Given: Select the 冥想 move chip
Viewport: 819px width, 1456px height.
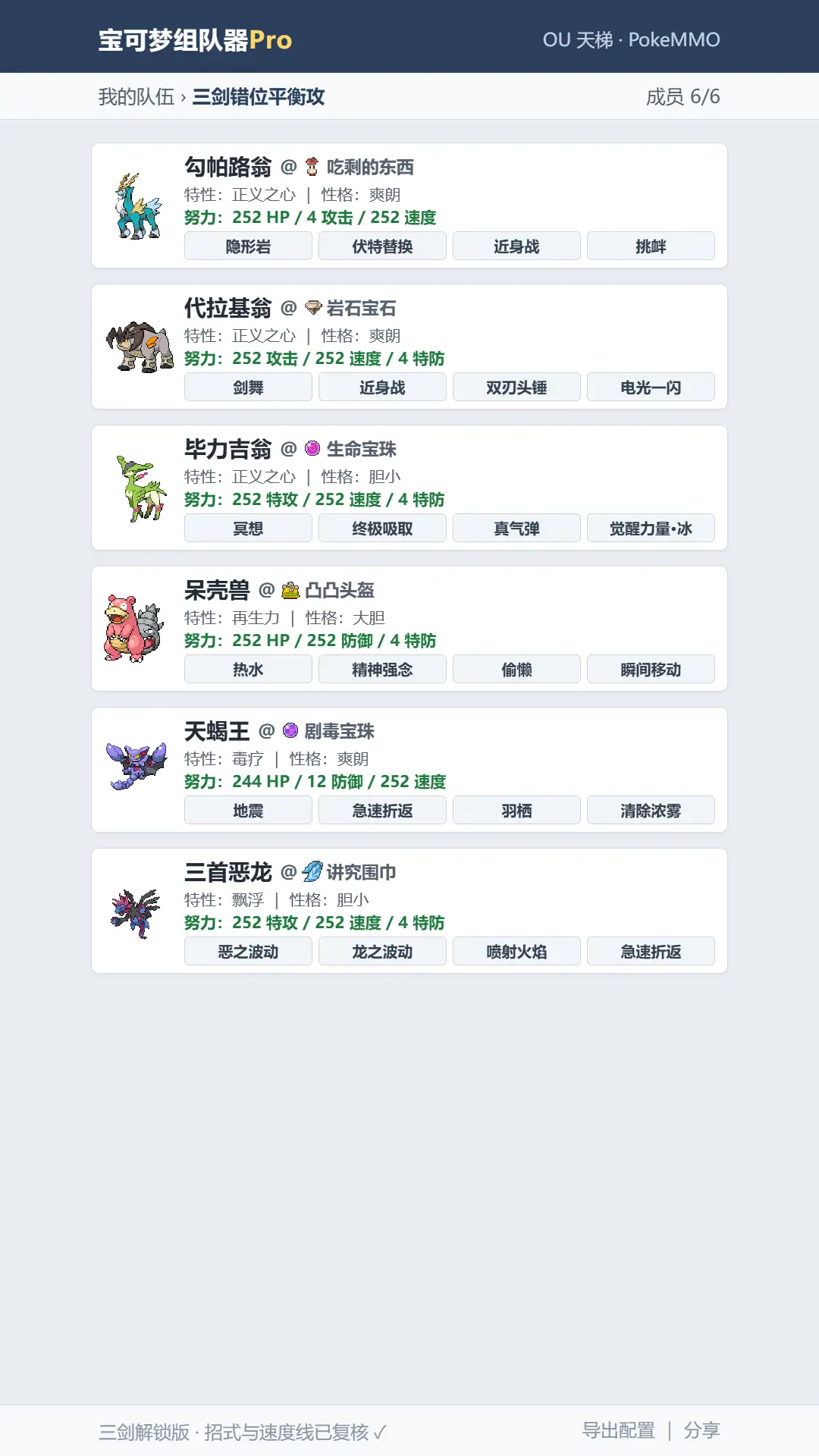Looking at the screenshot, I should (248, 529).
